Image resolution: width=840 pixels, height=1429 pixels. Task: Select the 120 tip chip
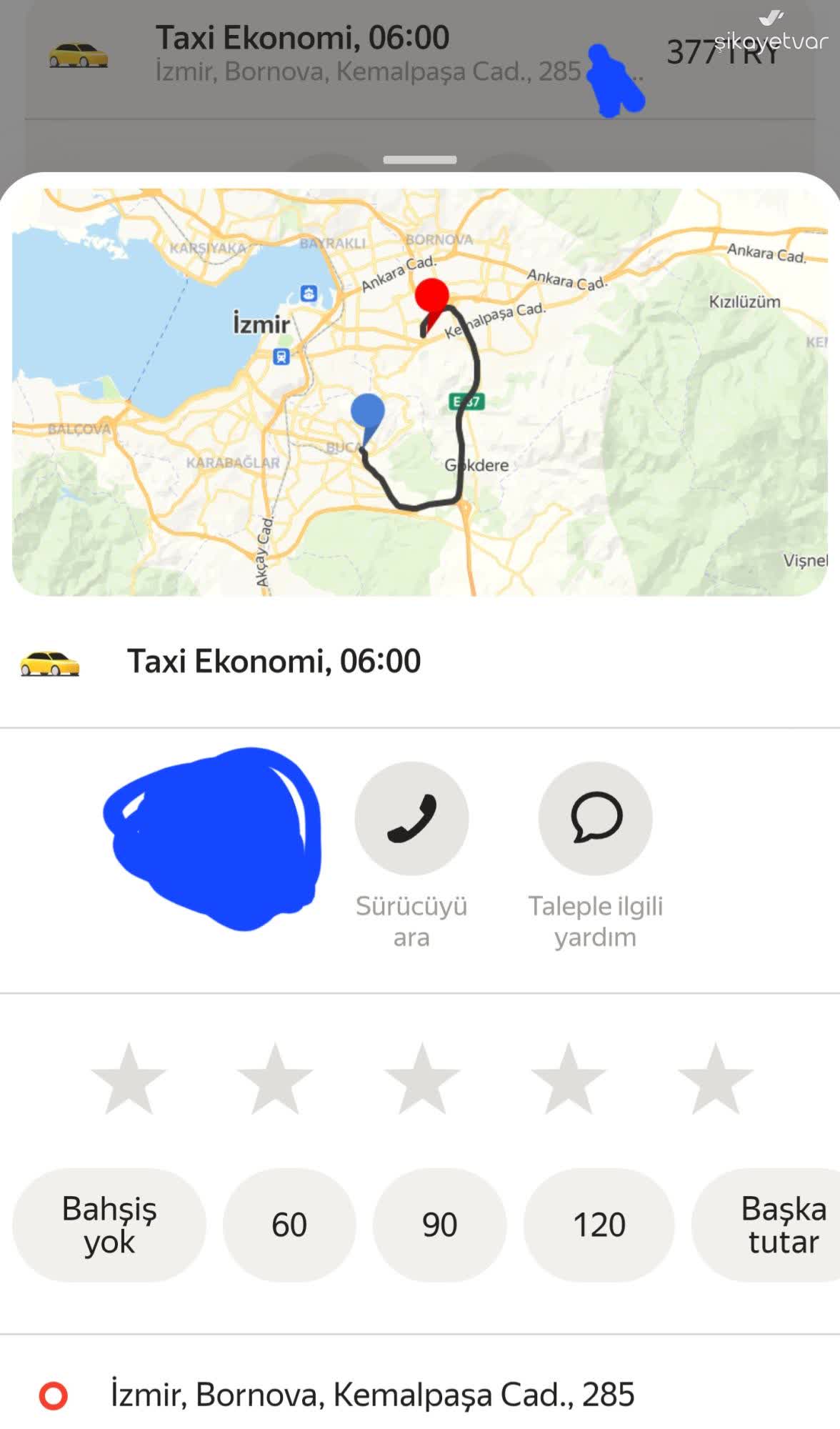click(599, 1225)
